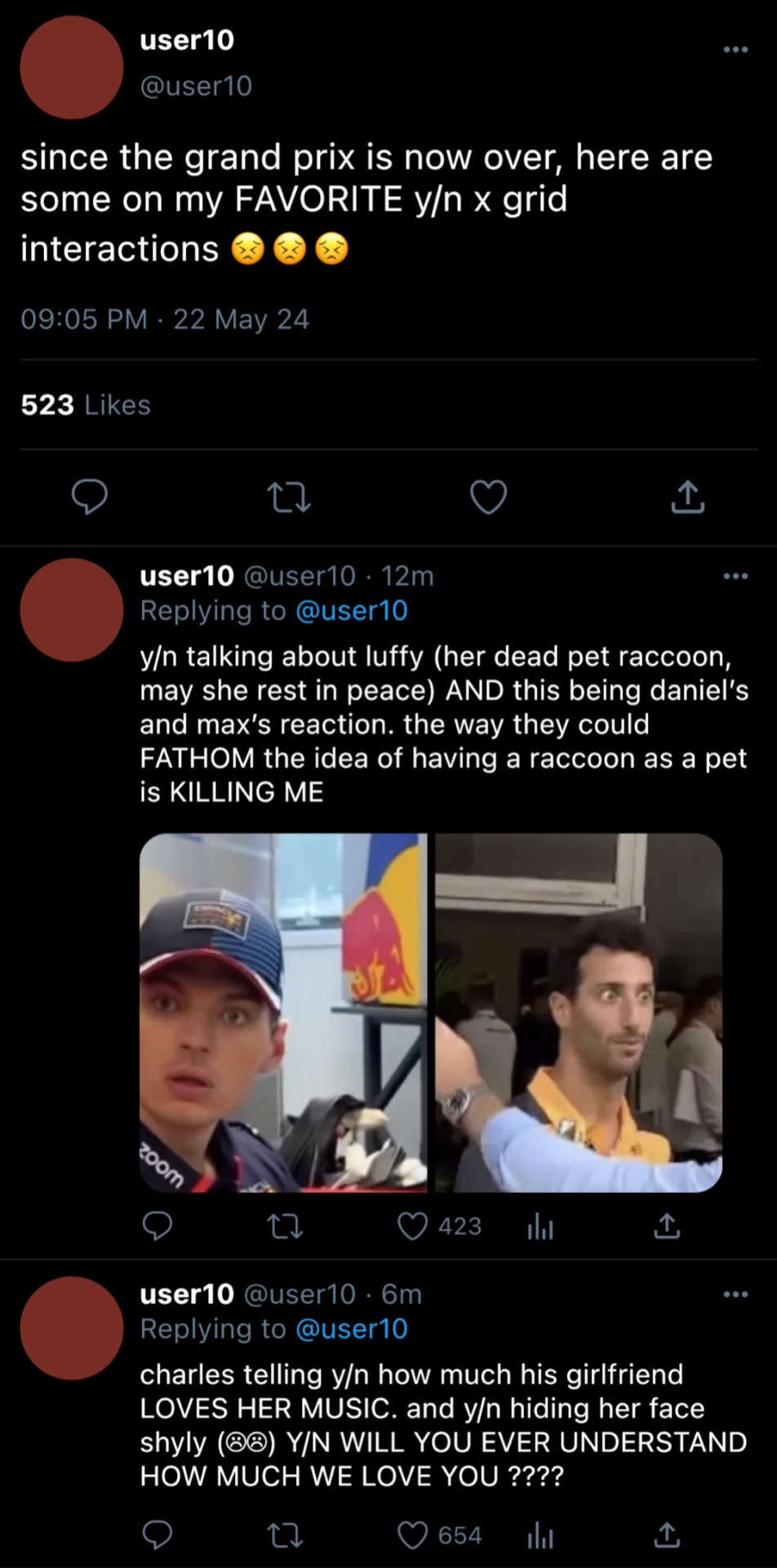
Task: Reply to the raccoon tweet
Action: (157, 1226)
